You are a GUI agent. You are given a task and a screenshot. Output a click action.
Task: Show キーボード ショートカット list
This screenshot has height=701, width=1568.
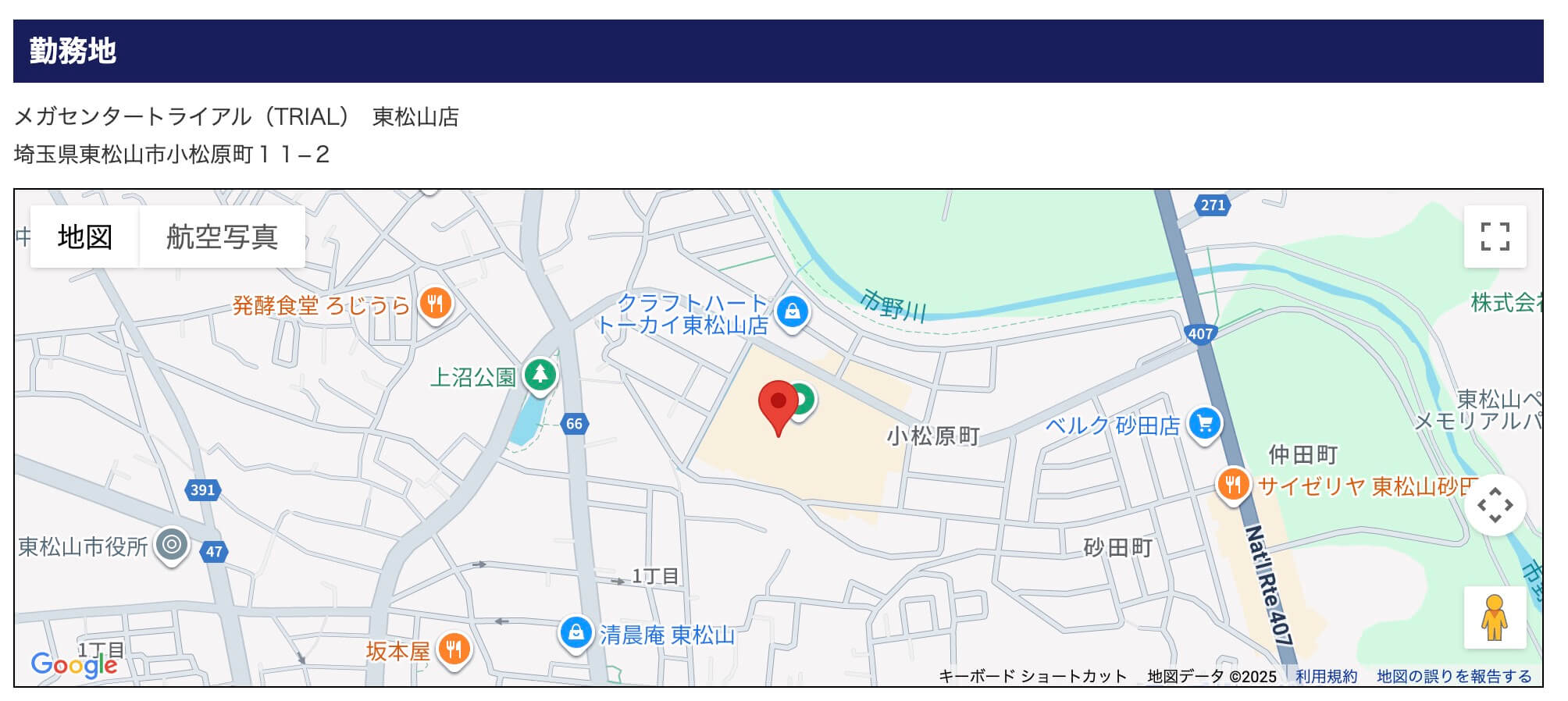click(x=1032, y=676)
